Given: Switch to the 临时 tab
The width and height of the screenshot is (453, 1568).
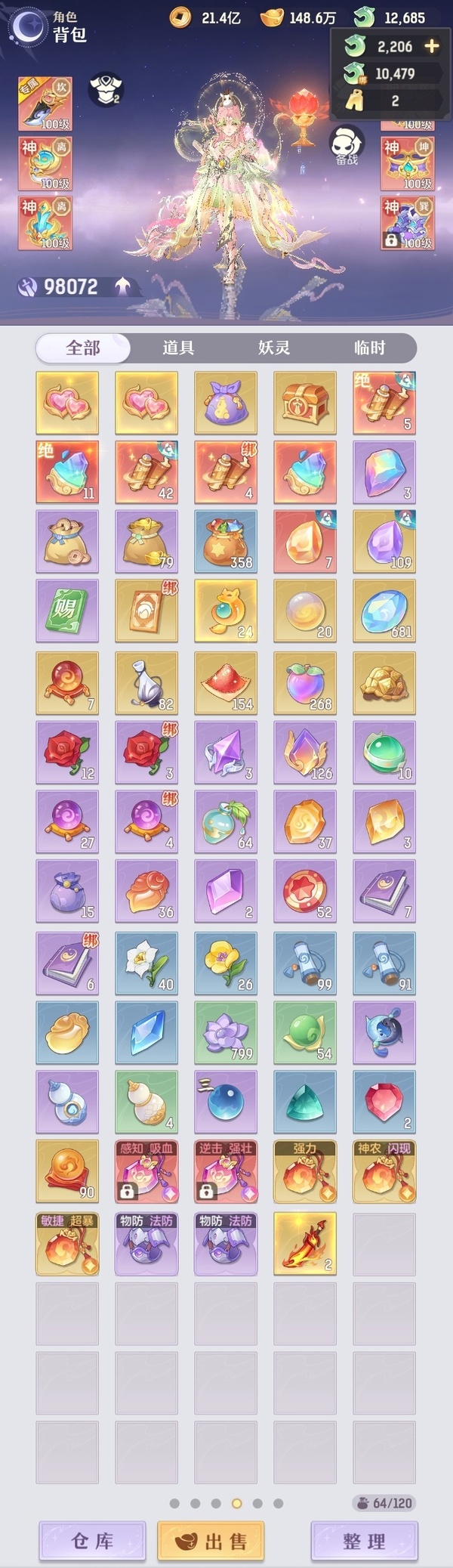Looking at the screenshot, I should [x=369, y=348].
